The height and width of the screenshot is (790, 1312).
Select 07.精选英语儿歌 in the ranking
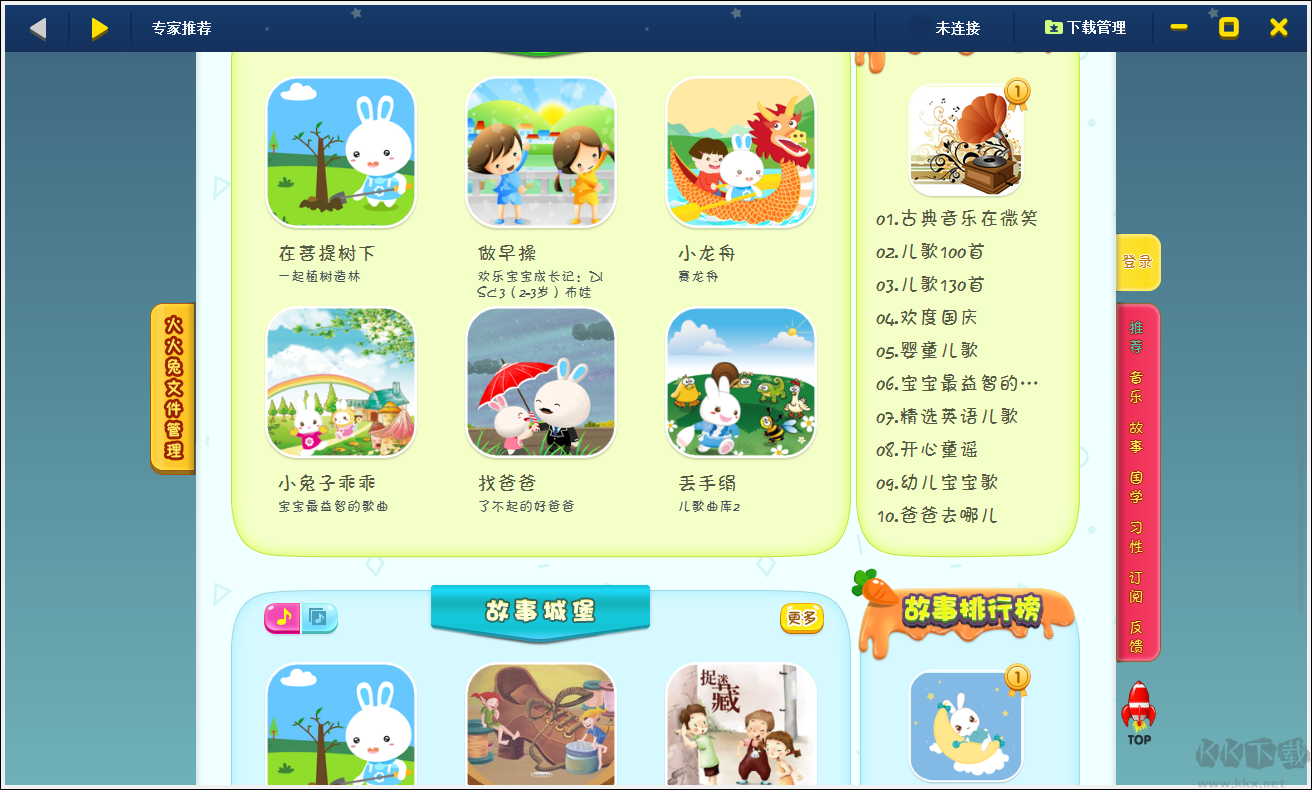(x=947, y=417)
